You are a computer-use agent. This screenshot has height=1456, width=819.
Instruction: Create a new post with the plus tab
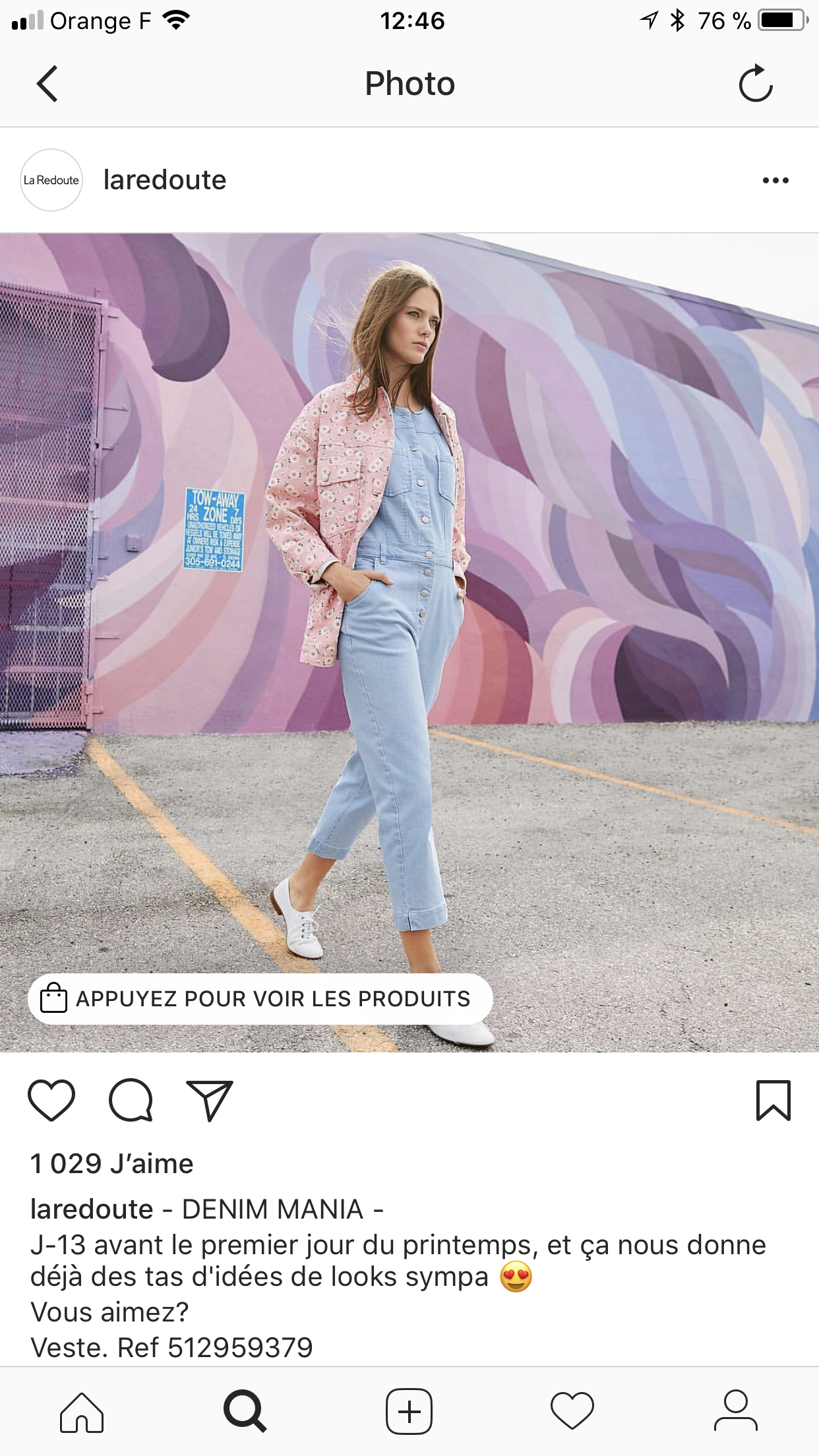[409, 1412]
